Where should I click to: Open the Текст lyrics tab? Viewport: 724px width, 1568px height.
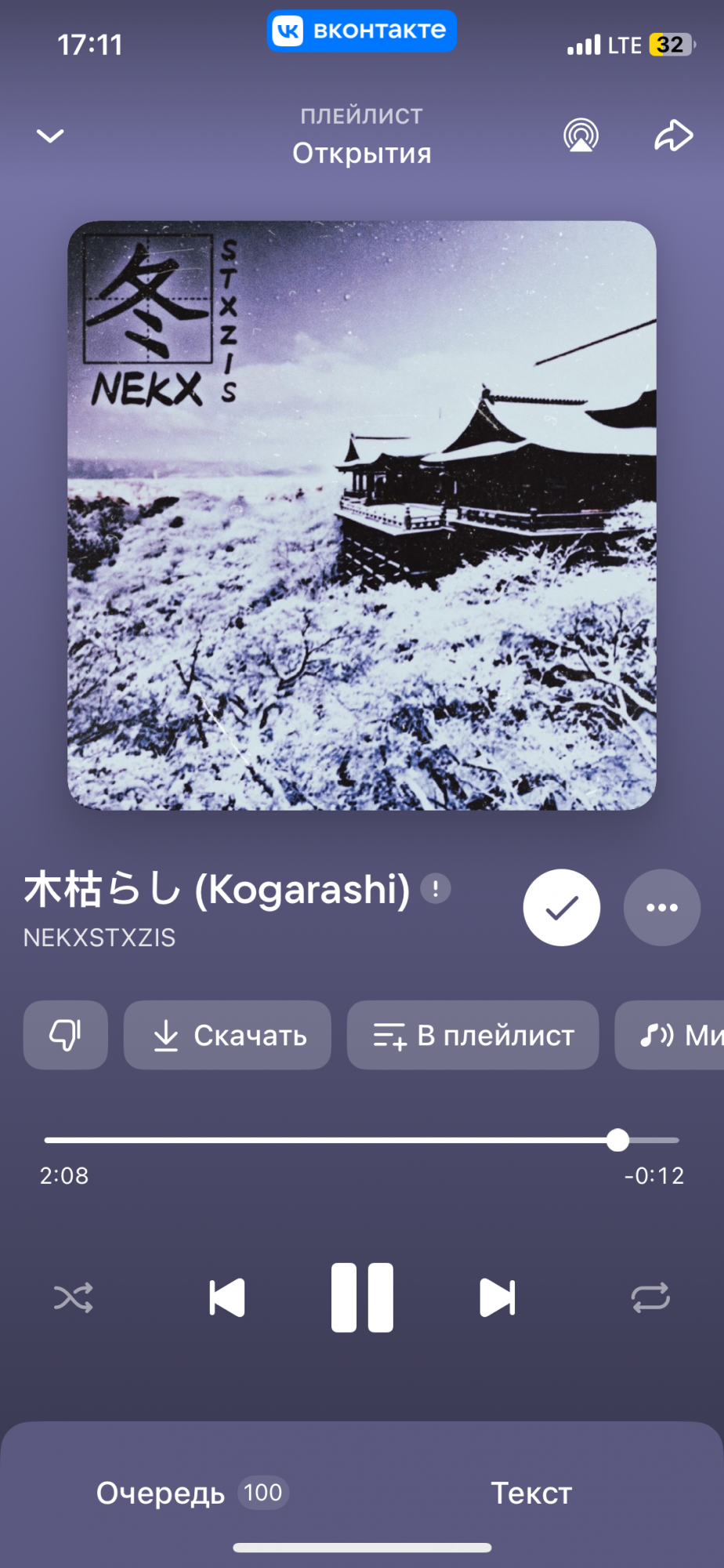coord(531,1493)
